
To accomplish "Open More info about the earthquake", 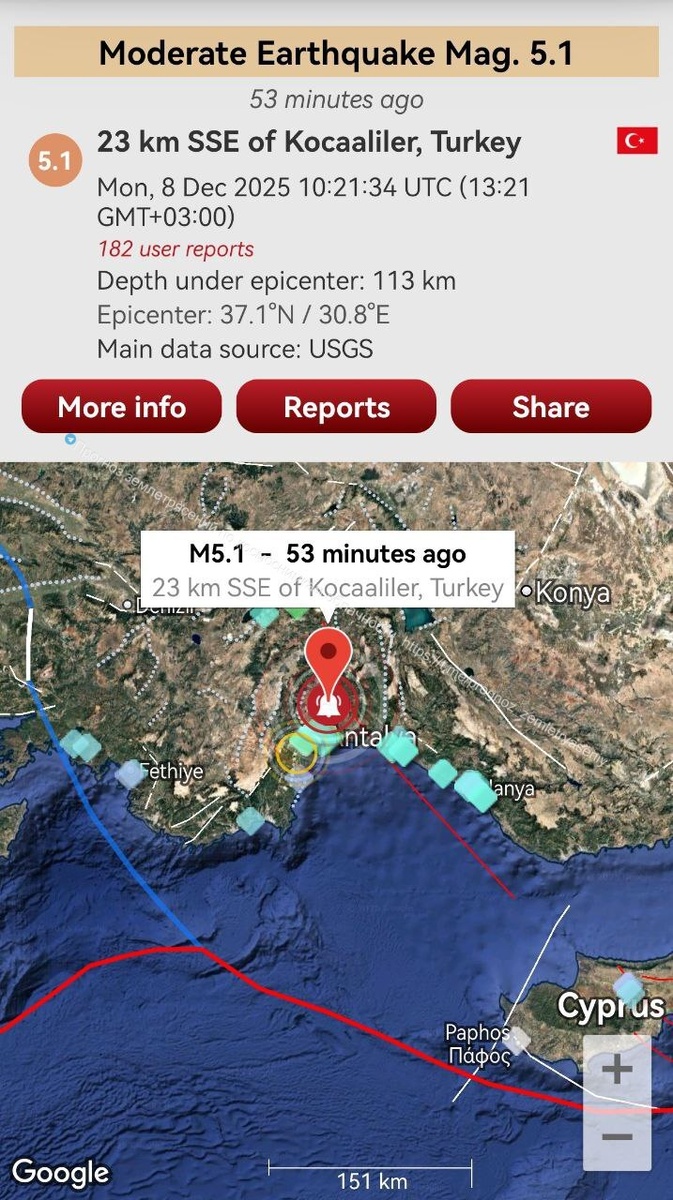I will tap(121, 407).
